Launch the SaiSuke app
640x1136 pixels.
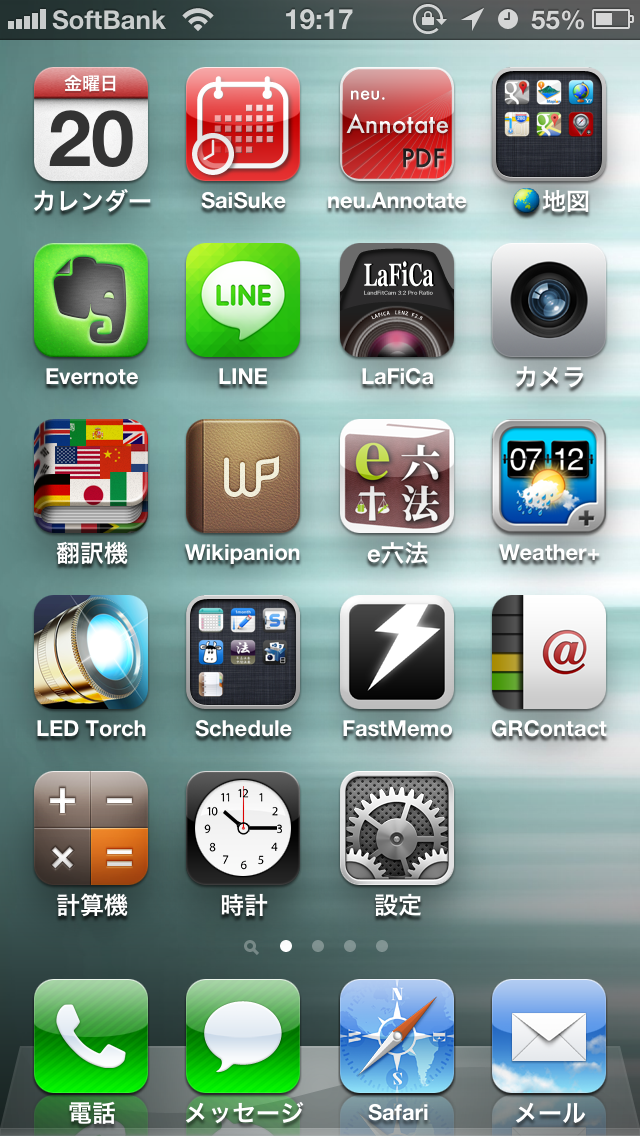coord(243,124)
